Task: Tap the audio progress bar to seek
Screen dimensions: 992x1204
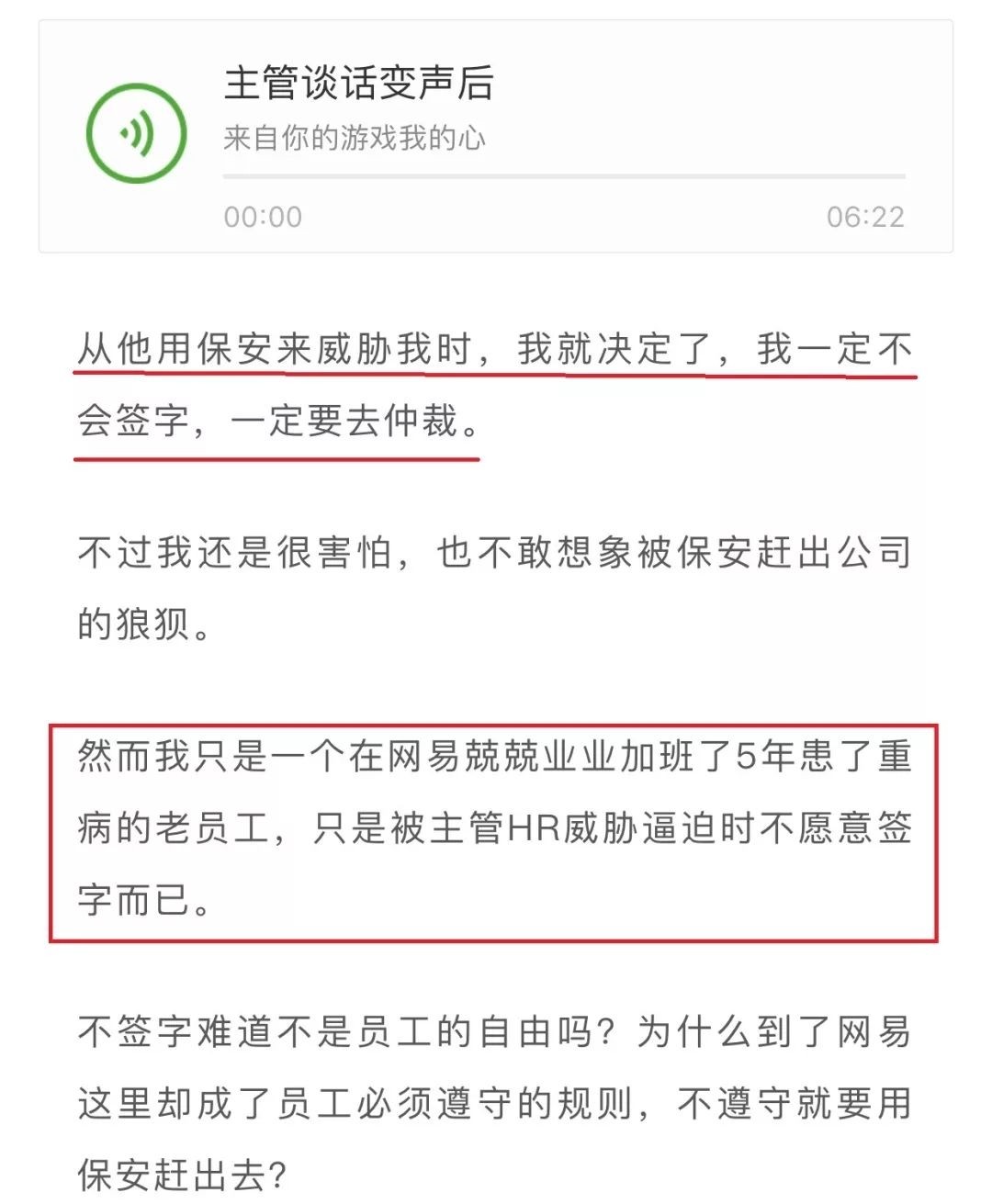Action: coord(563,175)
